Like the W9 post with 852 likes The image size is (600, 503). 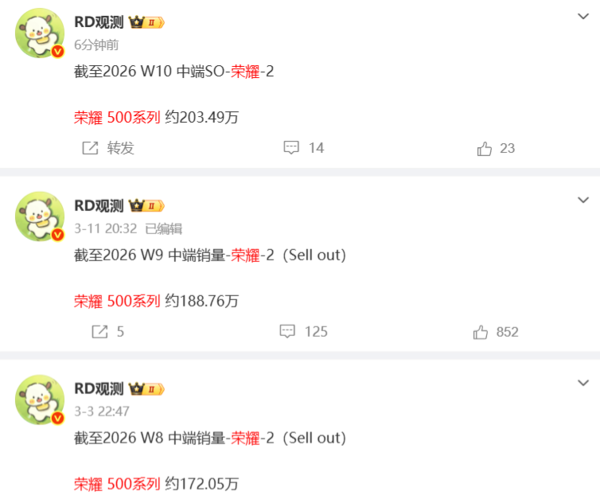[496, 331]
